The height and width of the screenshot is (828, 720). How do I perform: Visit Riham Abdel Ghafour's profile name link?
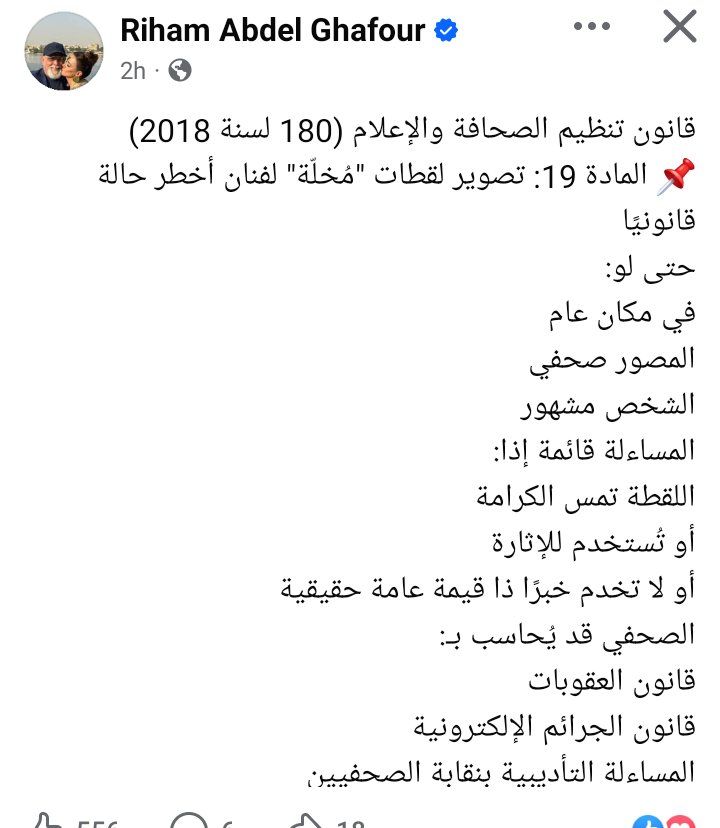pyautogui.click(x=275, y=32)
